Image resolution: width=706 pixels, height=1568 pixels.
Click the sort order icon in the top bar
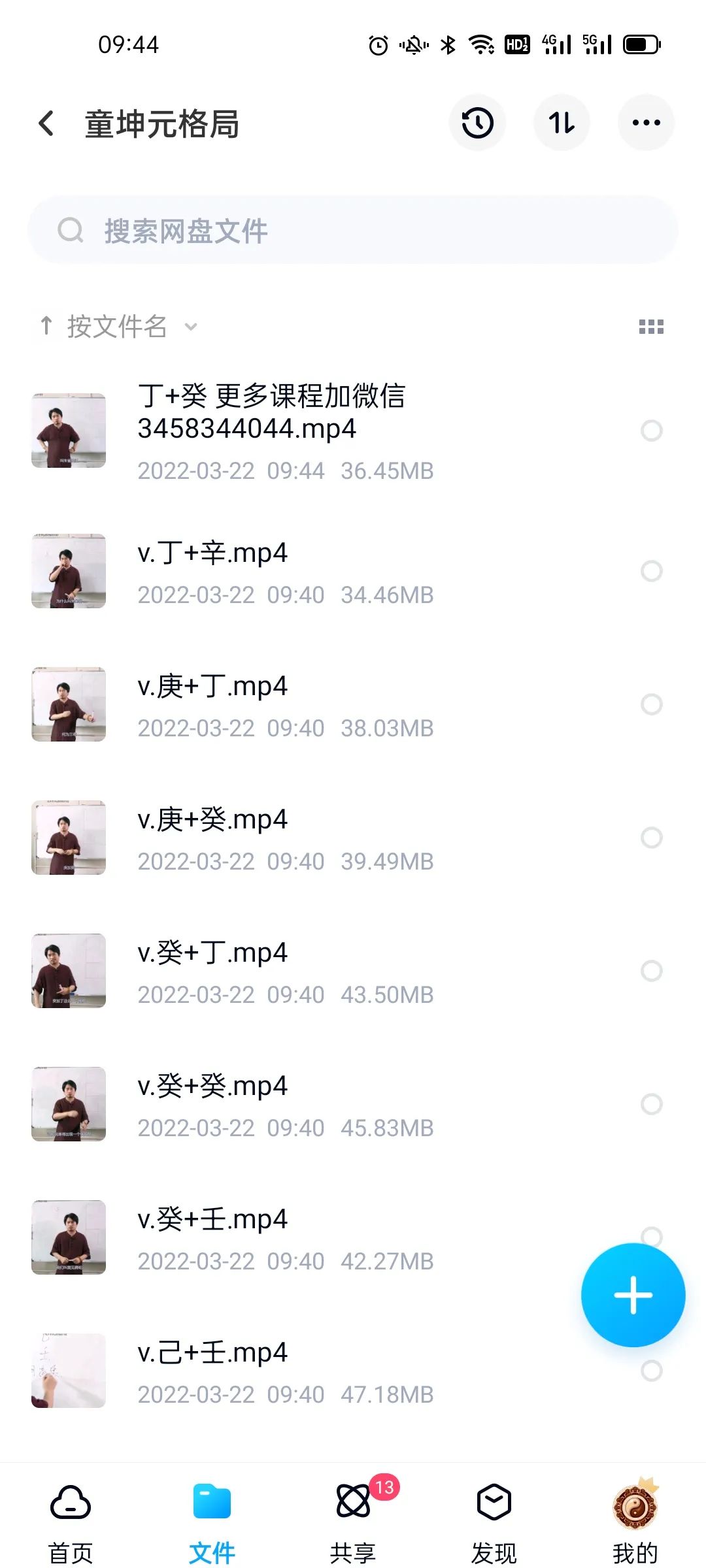(x=562, y=122)
